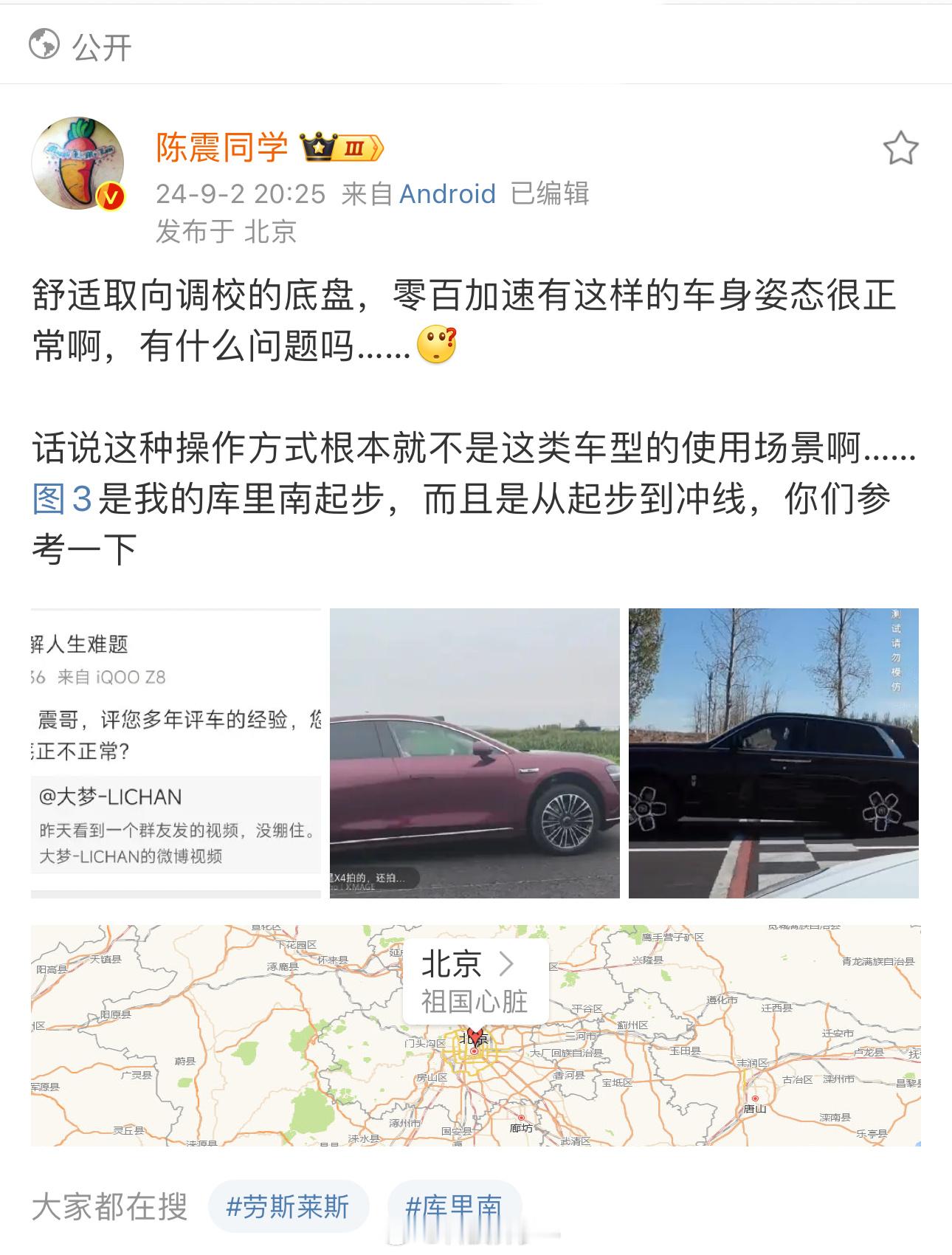Open the red sedan photo thumbnail

(x=476, y=753)
